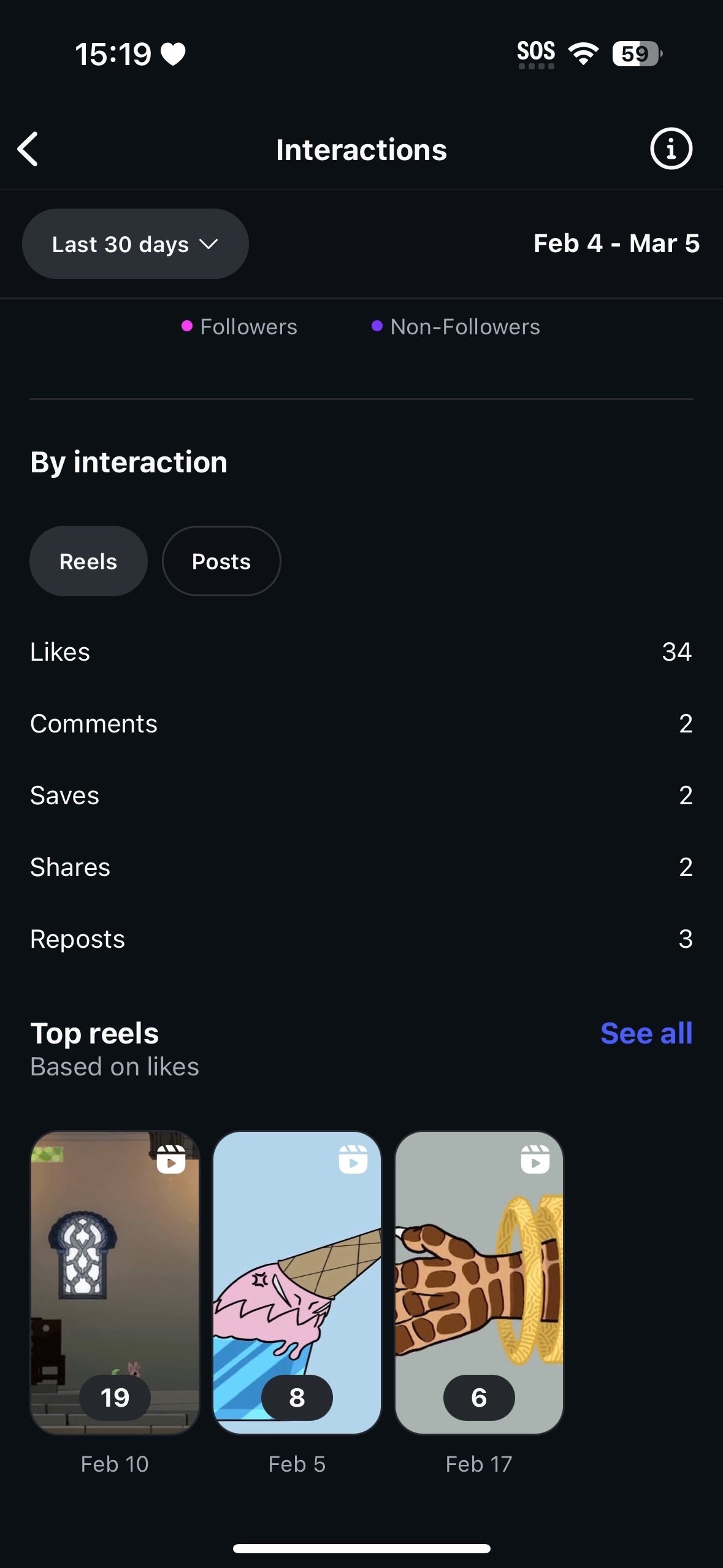This screenshot has width=723, height=1568.
Task: Open See all top reels
Action: [x=646, y=1032]
